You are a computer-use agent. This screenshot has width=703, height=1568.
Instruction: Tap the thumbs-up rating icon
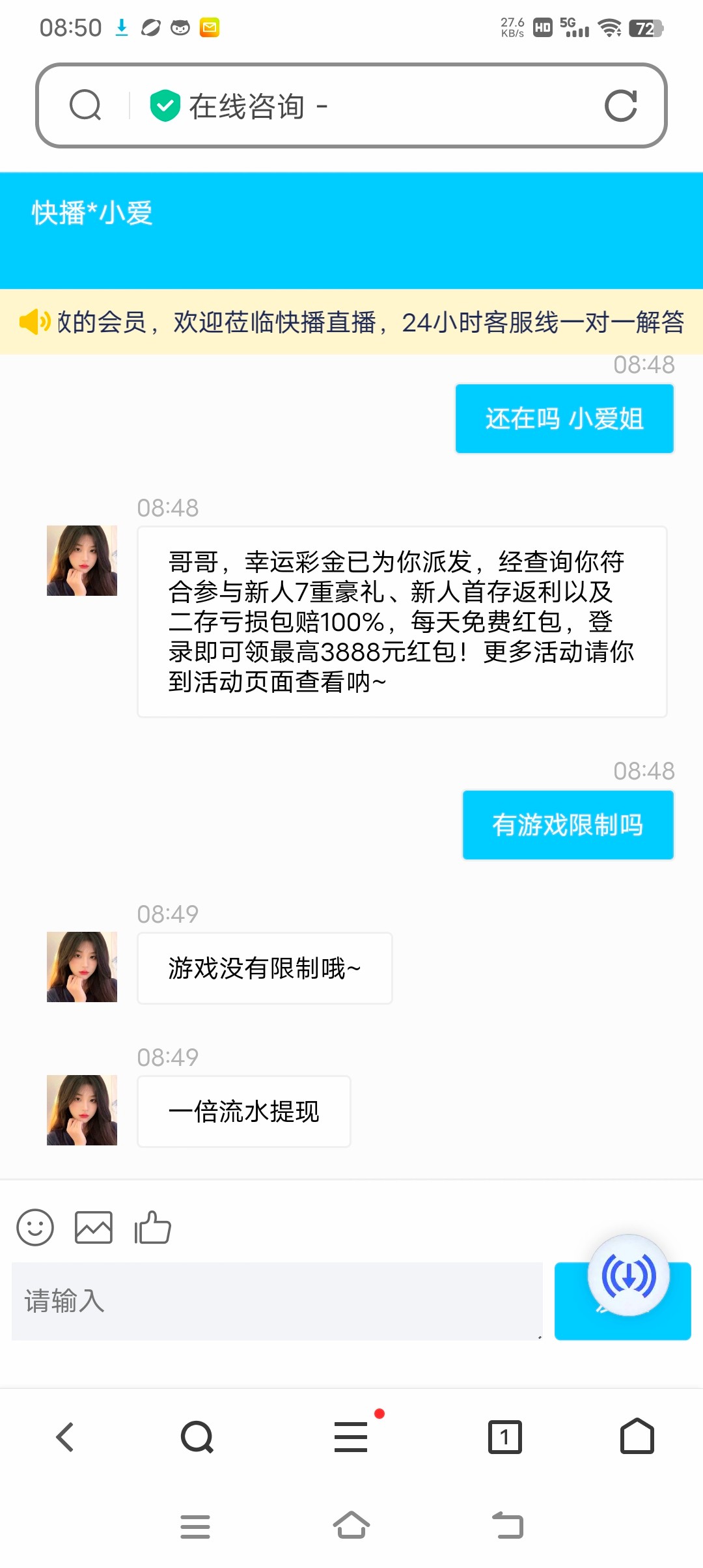(x=152, y=1227)
